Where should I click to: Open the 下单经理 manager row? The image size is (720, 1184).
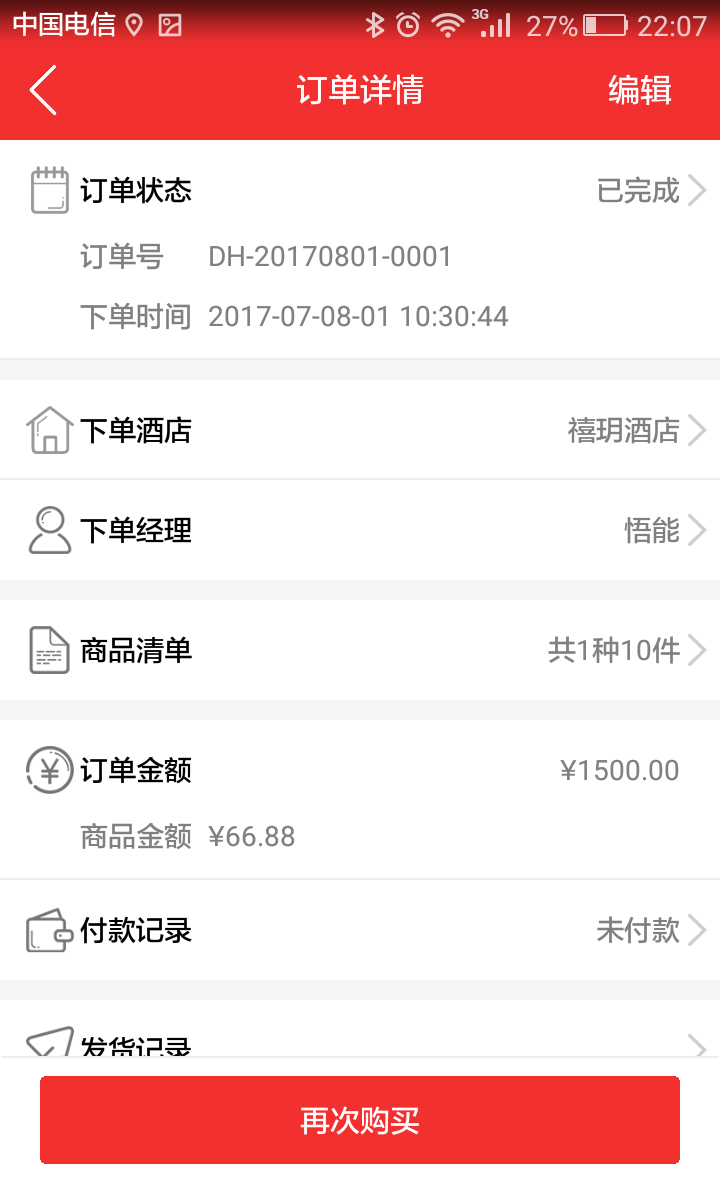pyautogui.click(x=360, y=530)
